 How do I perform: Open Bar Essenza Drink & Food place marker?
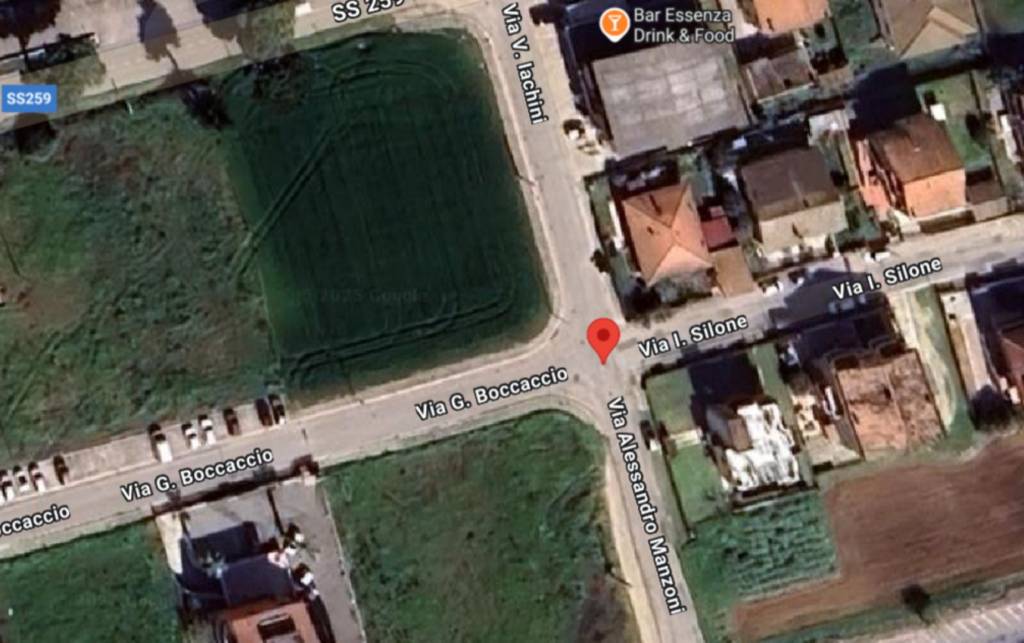tap(614, 22)
